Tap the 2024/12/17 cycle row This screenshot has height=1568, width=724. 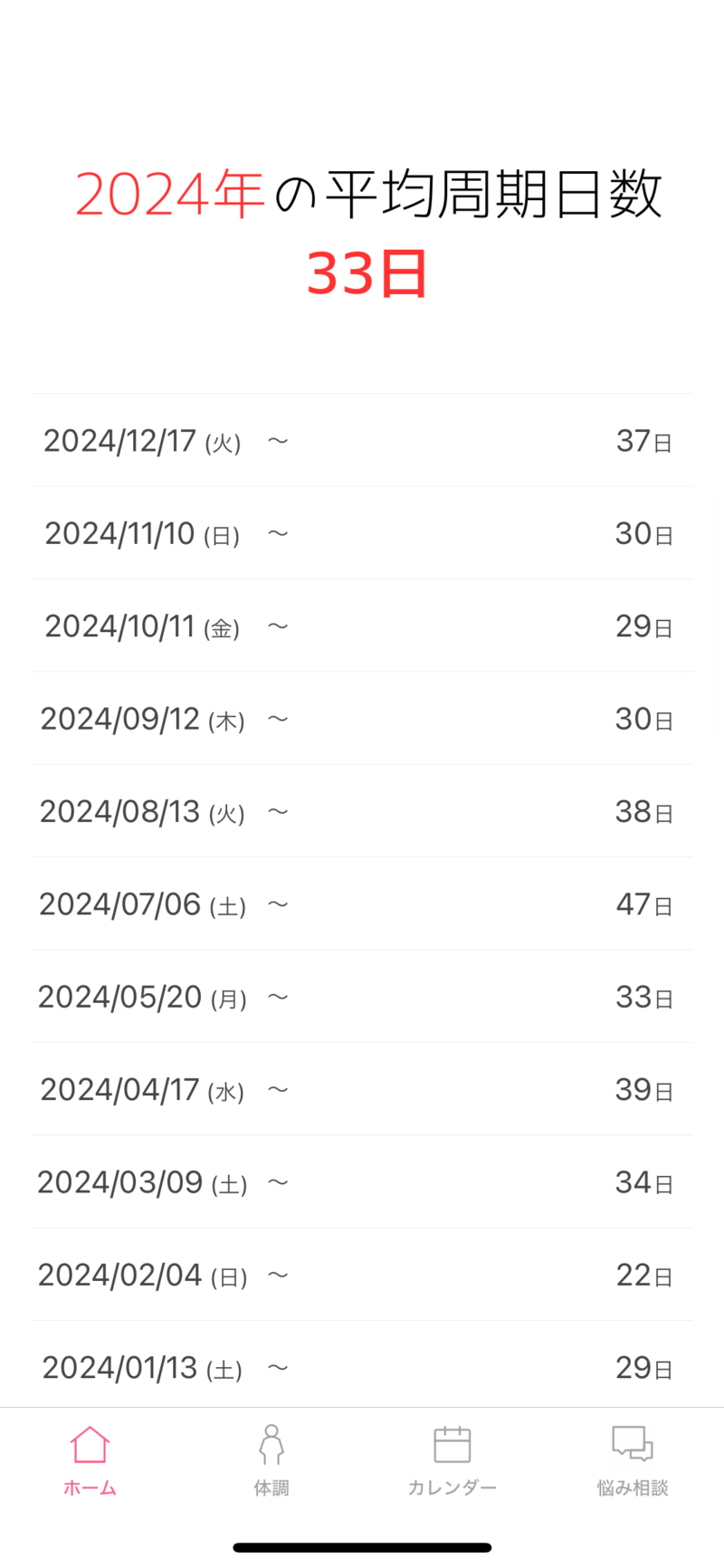click(x=362, y=441)
